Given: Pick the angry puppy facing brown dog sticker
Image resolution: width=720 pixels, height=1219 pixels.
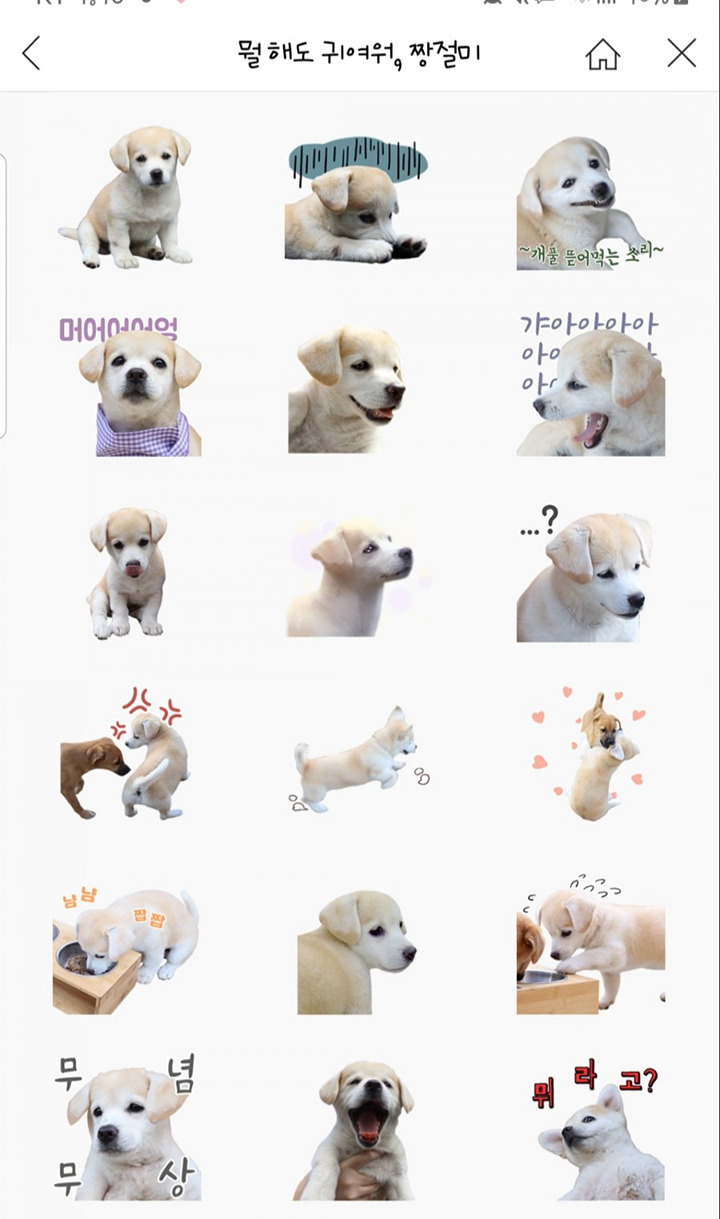Looking at the screenshot, I should click(x=125, y=753).
